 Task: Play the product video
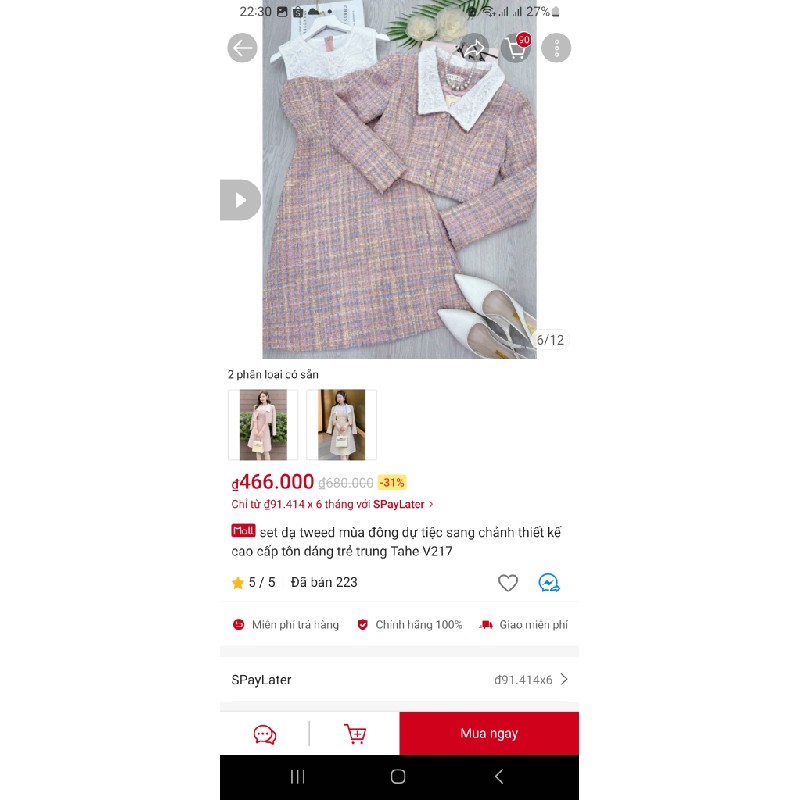point(240,200)
